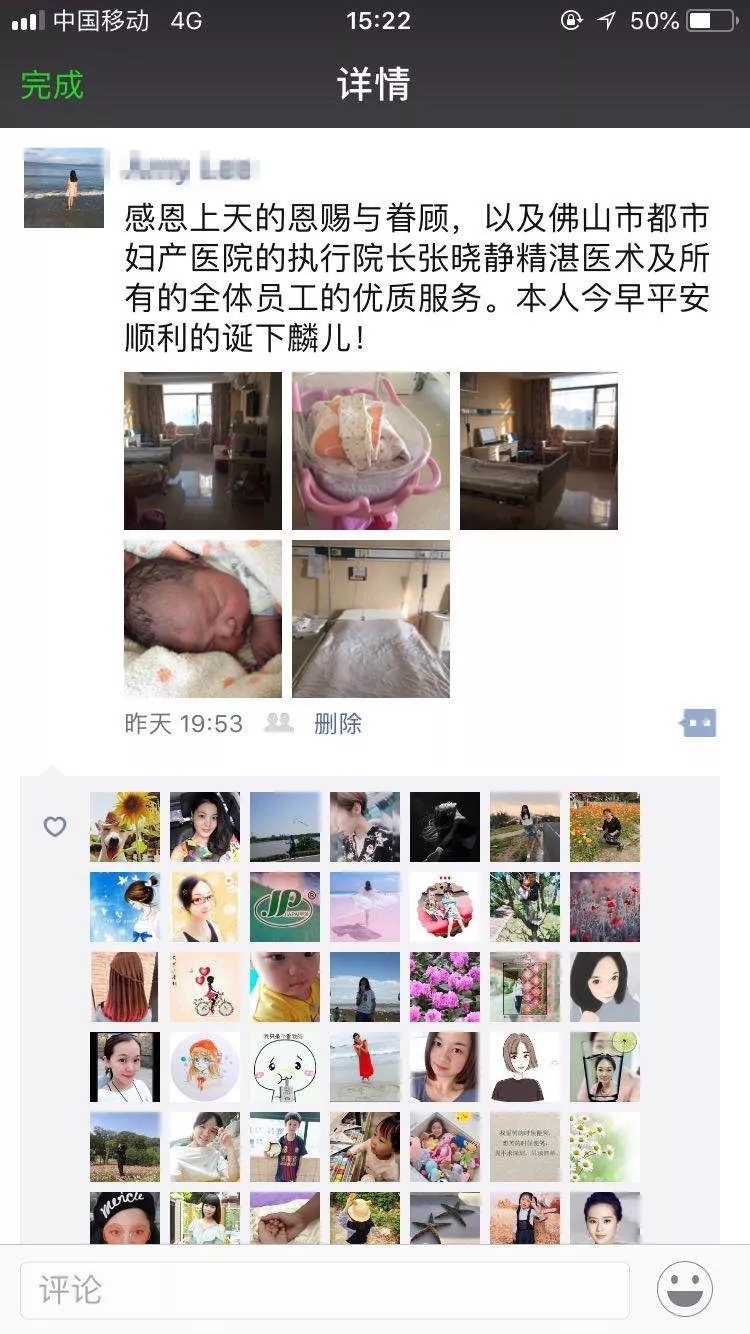Open the red dress beach avatar
750x1334 pixels.
365,1067
